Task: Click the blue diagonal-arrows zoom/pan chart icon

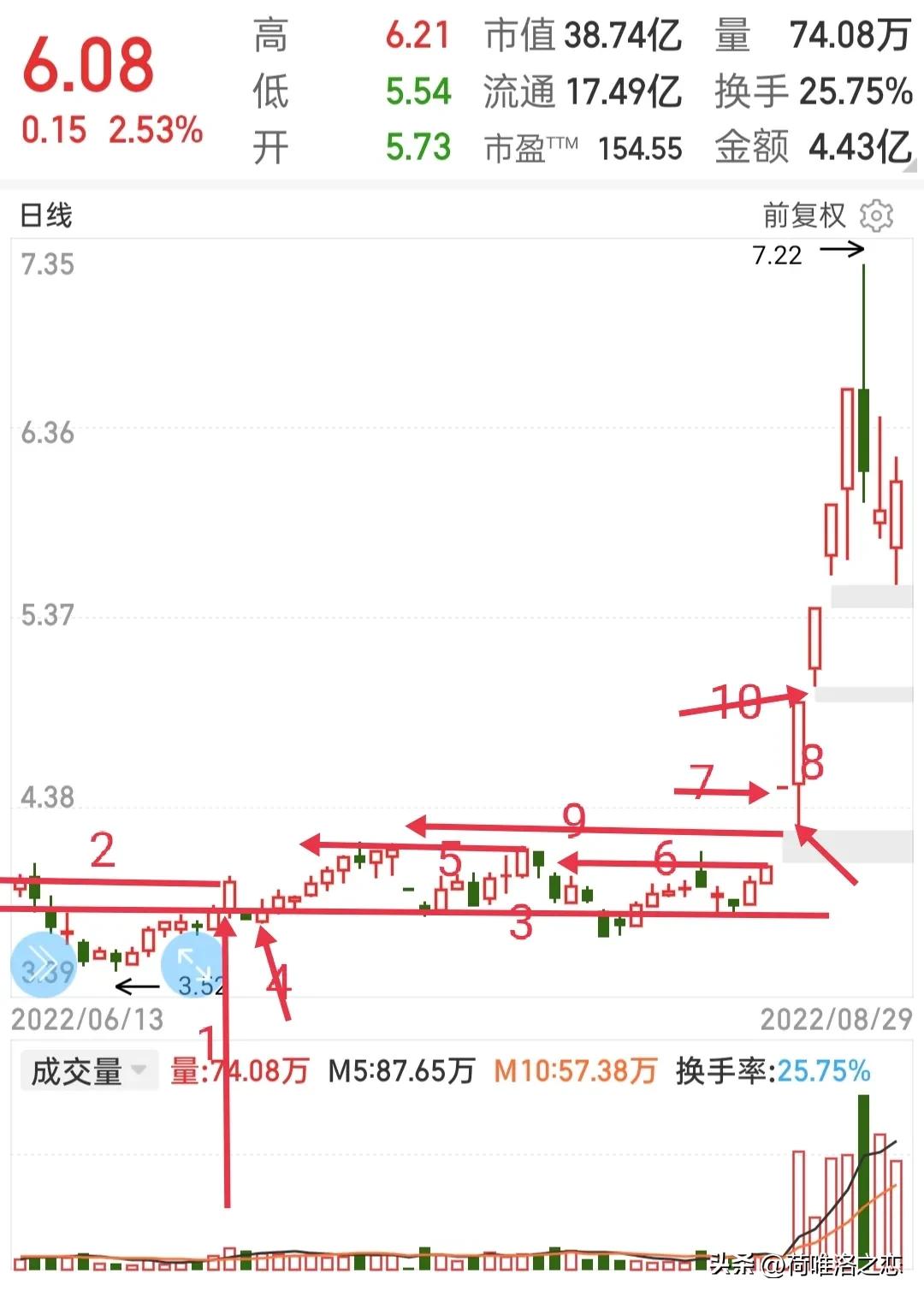Action: point(192,965)
